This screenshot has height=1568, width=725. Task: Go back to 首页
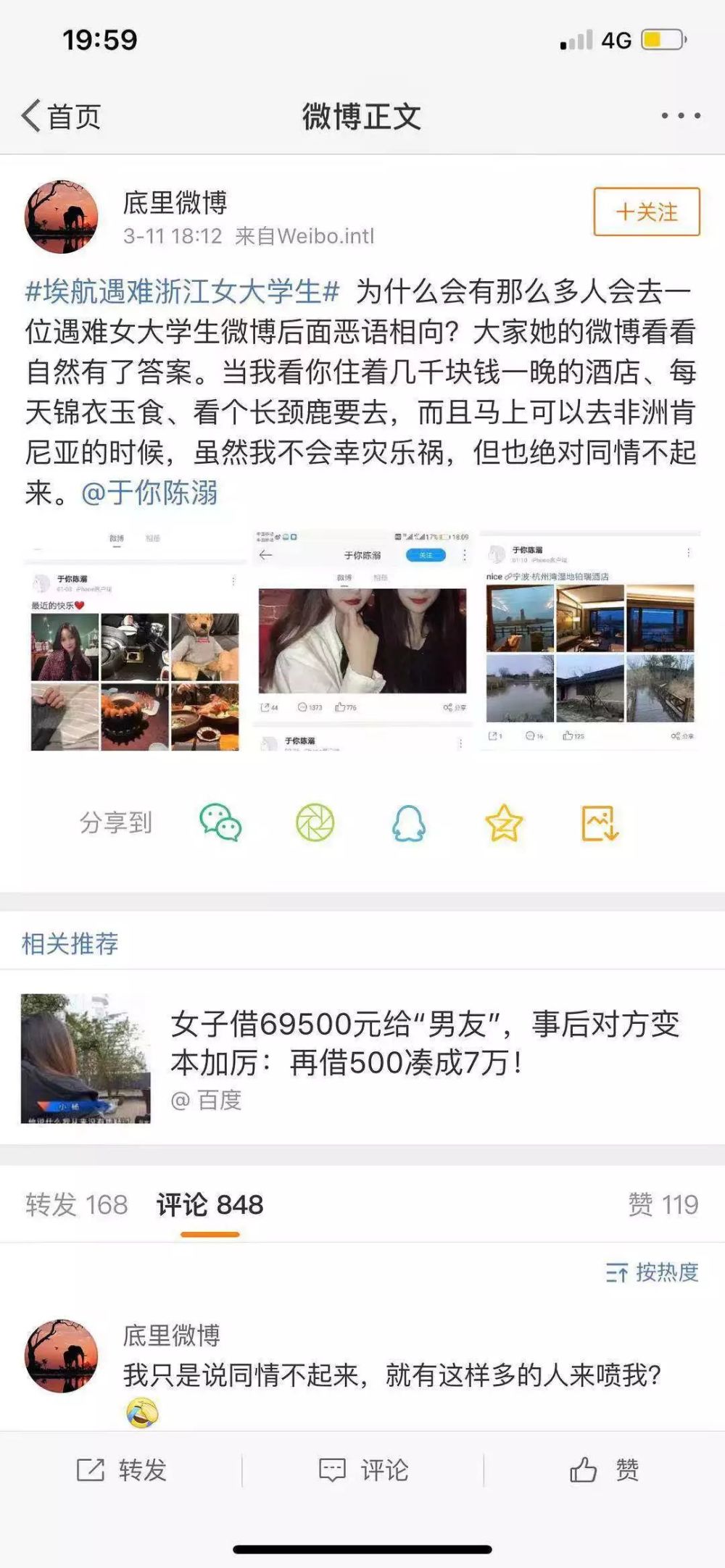pos(62,117)
